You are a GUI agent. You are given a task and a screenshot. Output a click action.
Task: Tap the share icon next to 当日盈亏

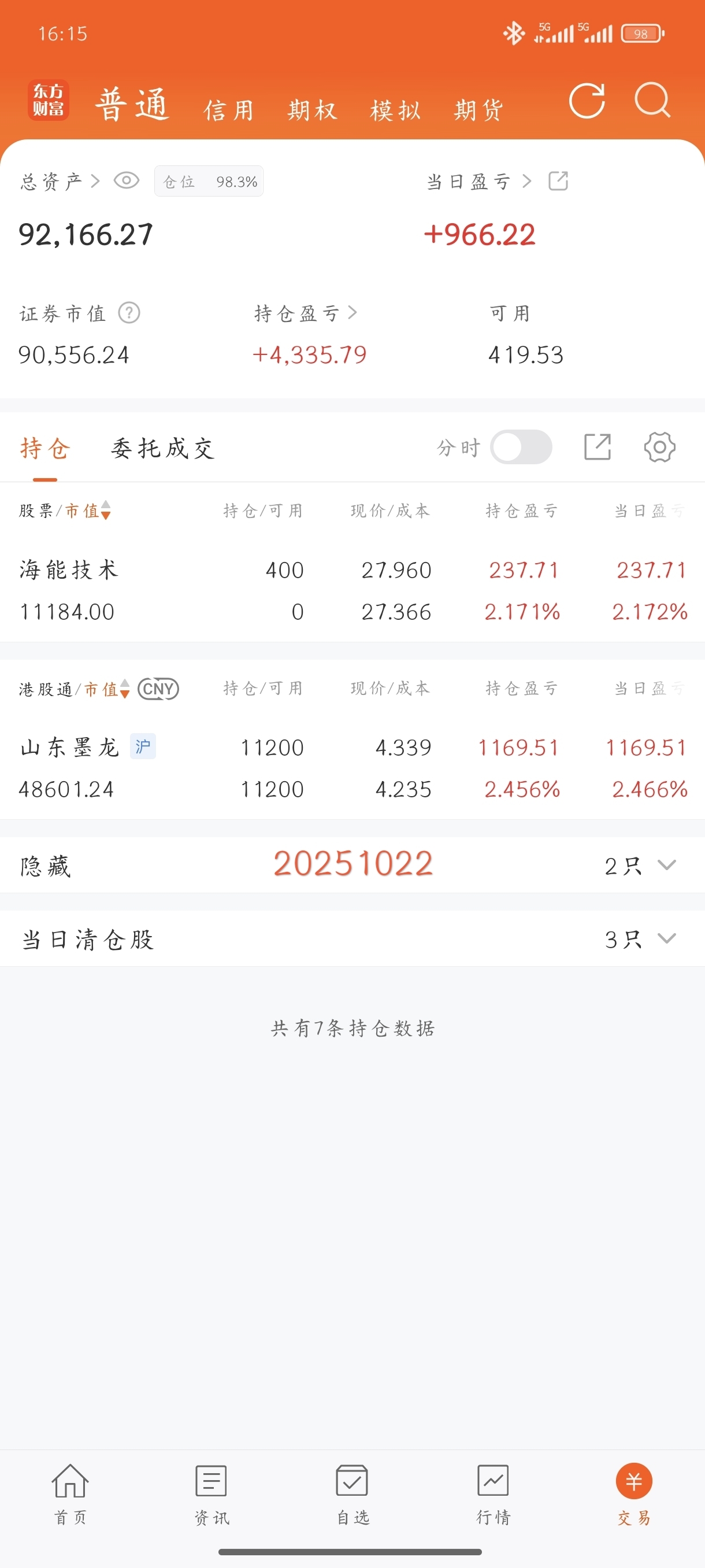559,181
